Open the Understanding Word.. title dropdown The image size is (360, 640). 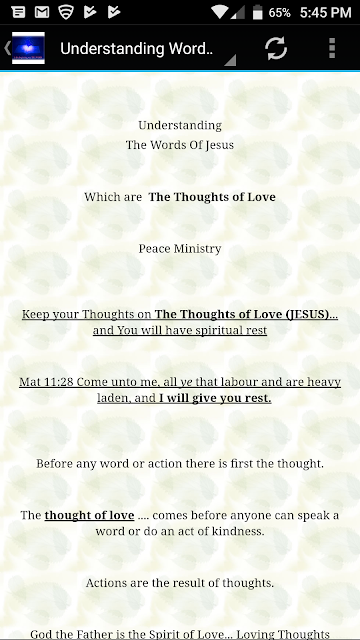(143, 49)
